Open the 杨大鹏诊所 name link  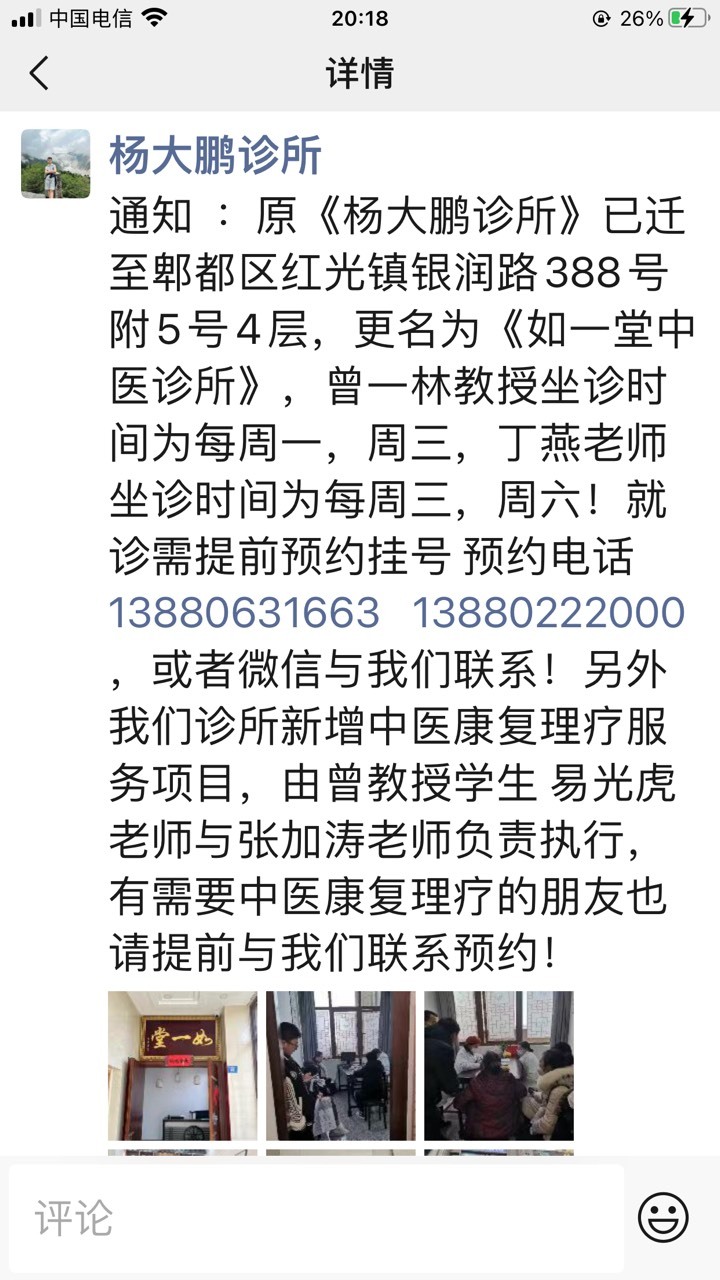click(x=215, y=157)
